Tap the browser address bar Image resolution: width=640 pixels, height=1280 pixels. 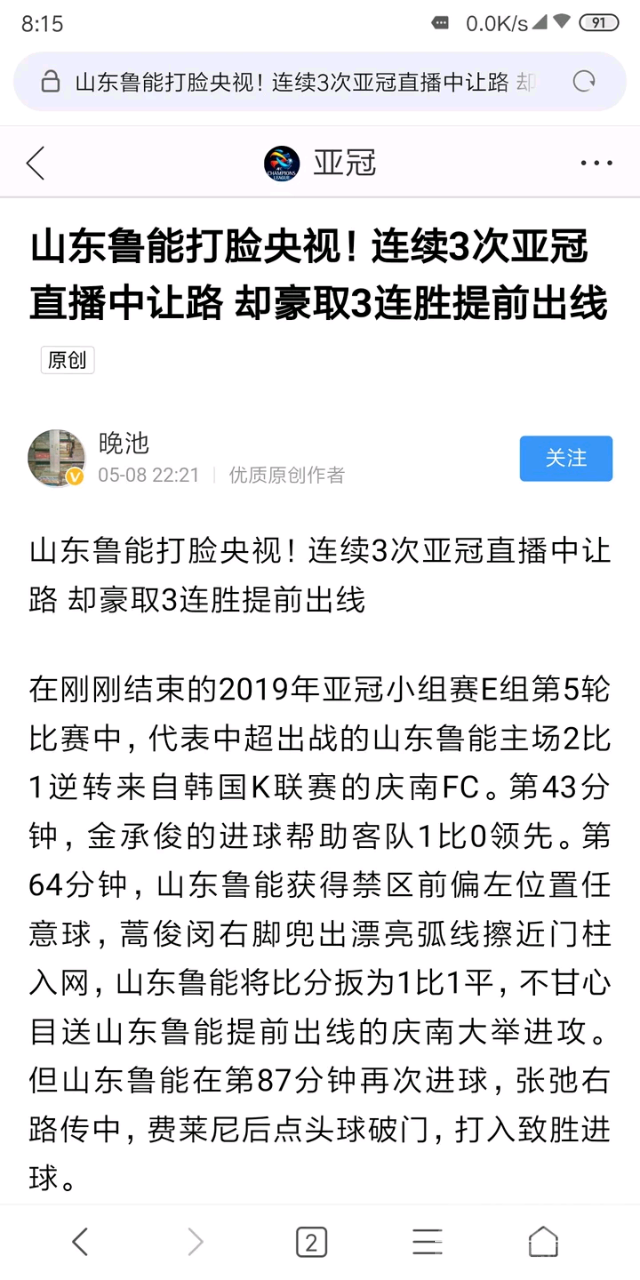300,82
